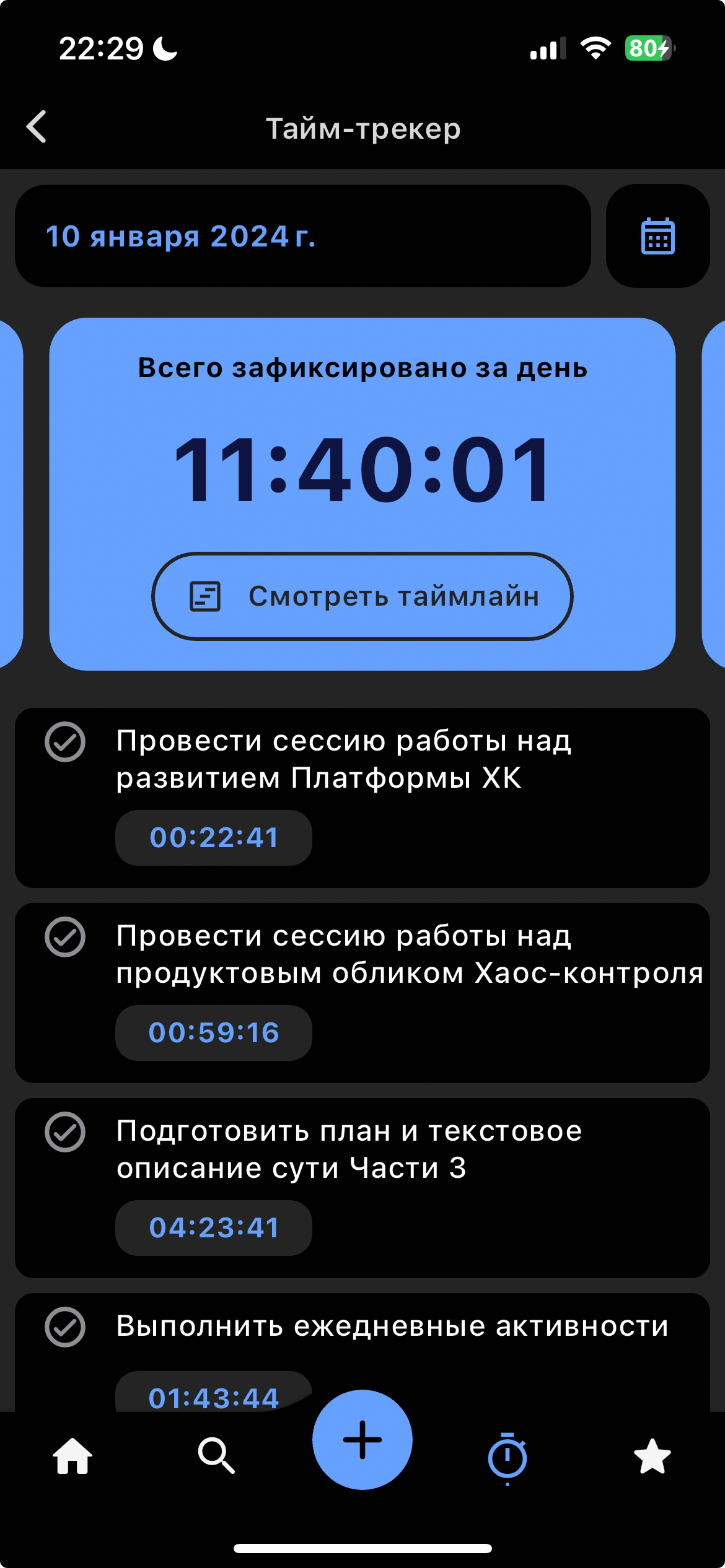Switch to the search tab
Screen dimensions: 725x1568
click(x=216, y=1456)
